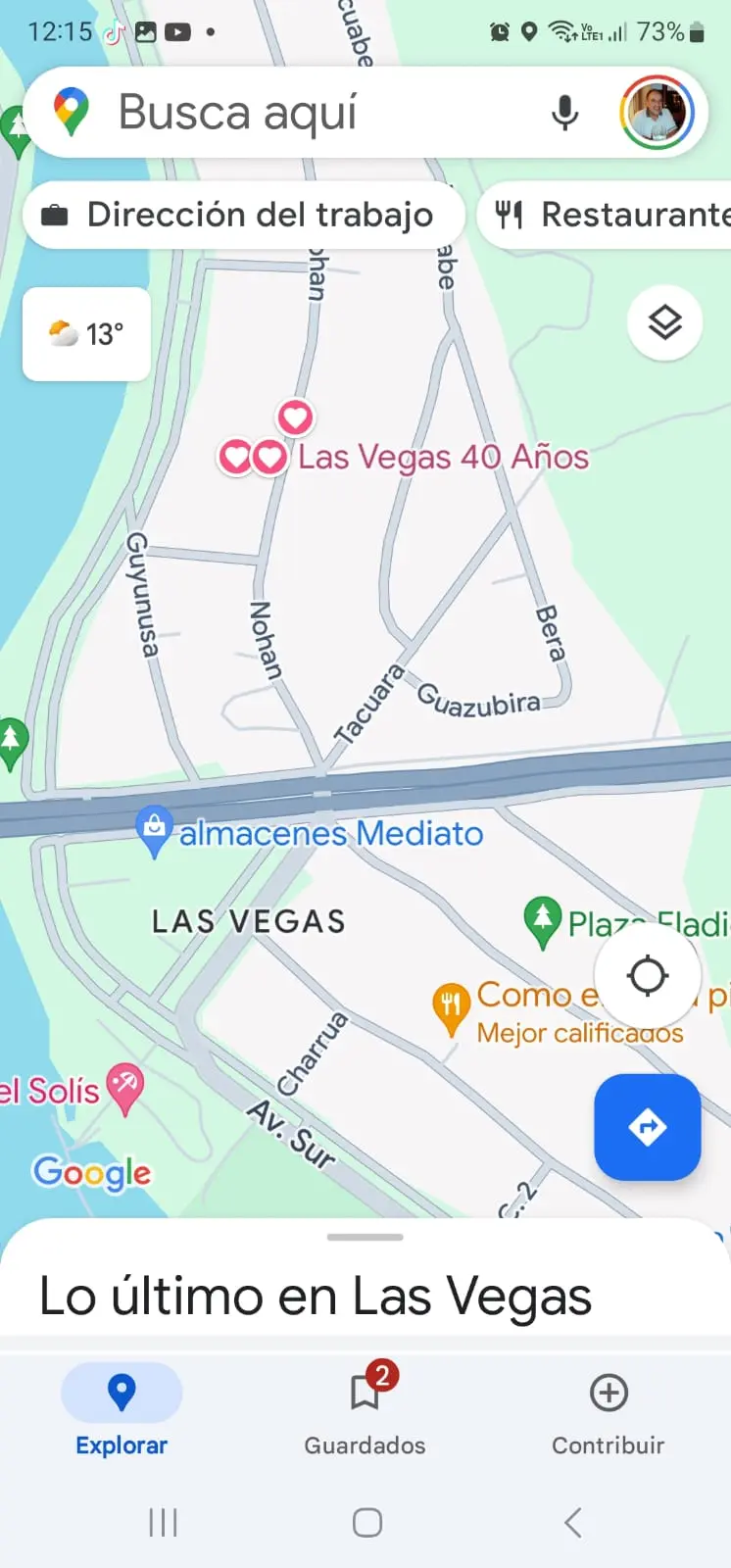Go back with the system back button
Viewport: 731px width, 1568px height.
[573, 1522]
